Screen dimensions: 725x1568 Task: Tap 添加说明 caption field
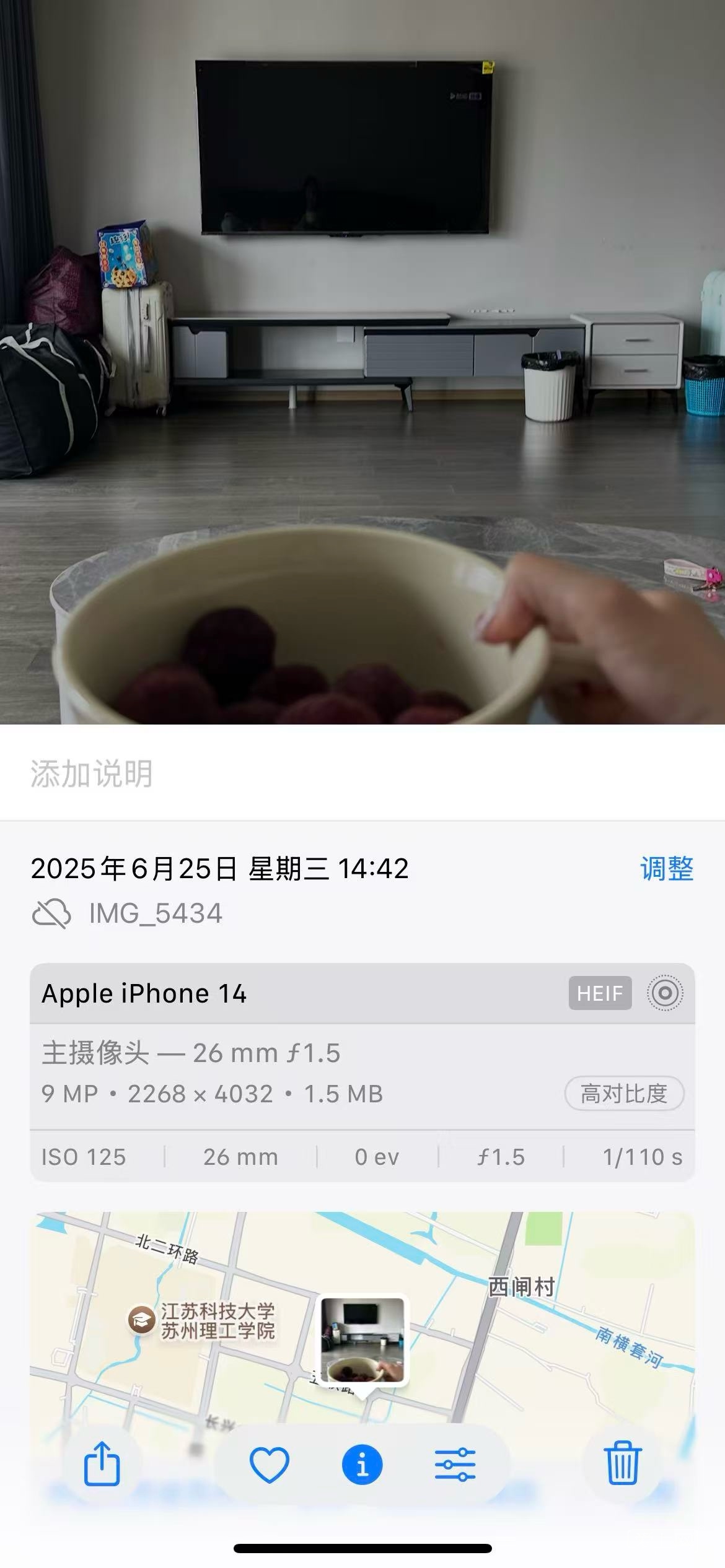pyautogui.click(x=92, y=774)
